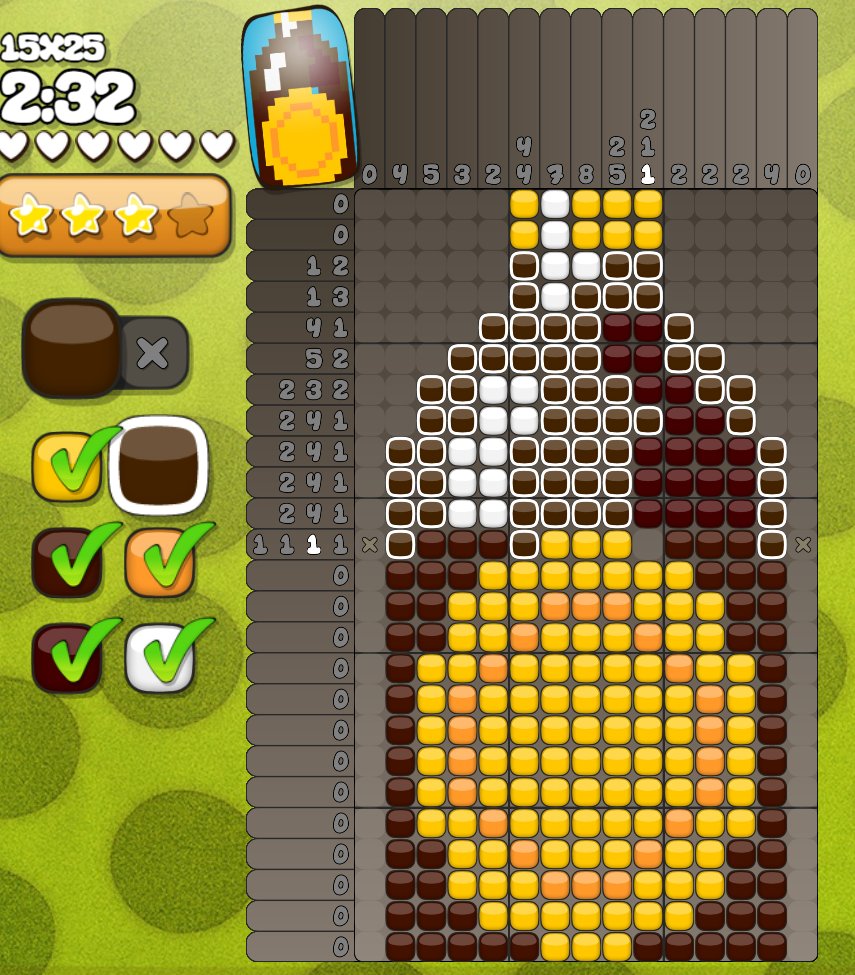Image resolution: width=855 pixels, height=975 pixels.
Task: Choose the maroon swatch beside the white one
Action: (67, 658)
